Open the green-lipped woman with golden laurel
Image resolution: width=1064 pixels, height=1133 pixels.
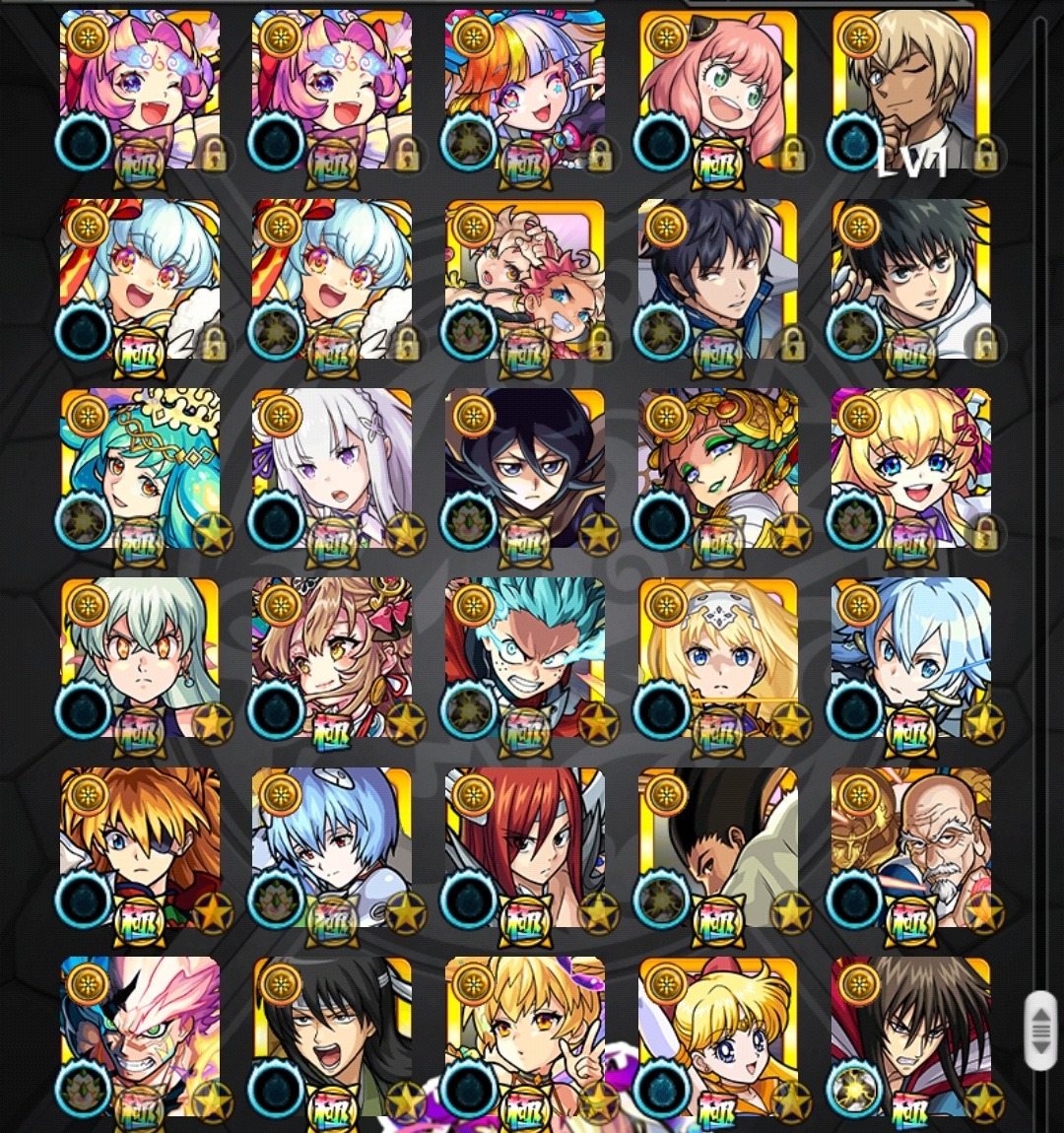(718, 469)
